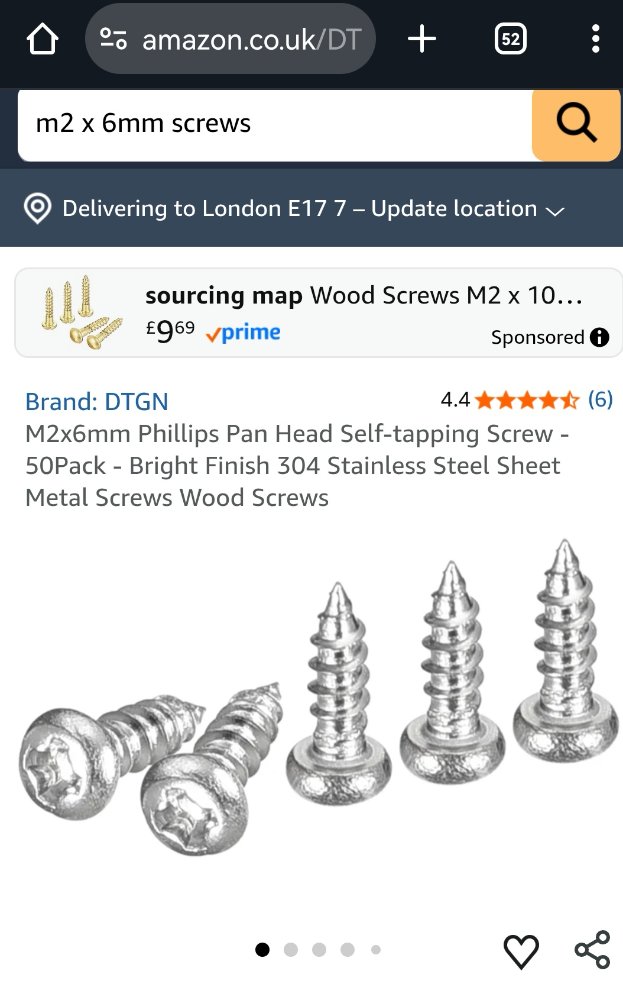Run the search with magnifier button
Screen dimensions: 623x1000
(x=576, y=124)
